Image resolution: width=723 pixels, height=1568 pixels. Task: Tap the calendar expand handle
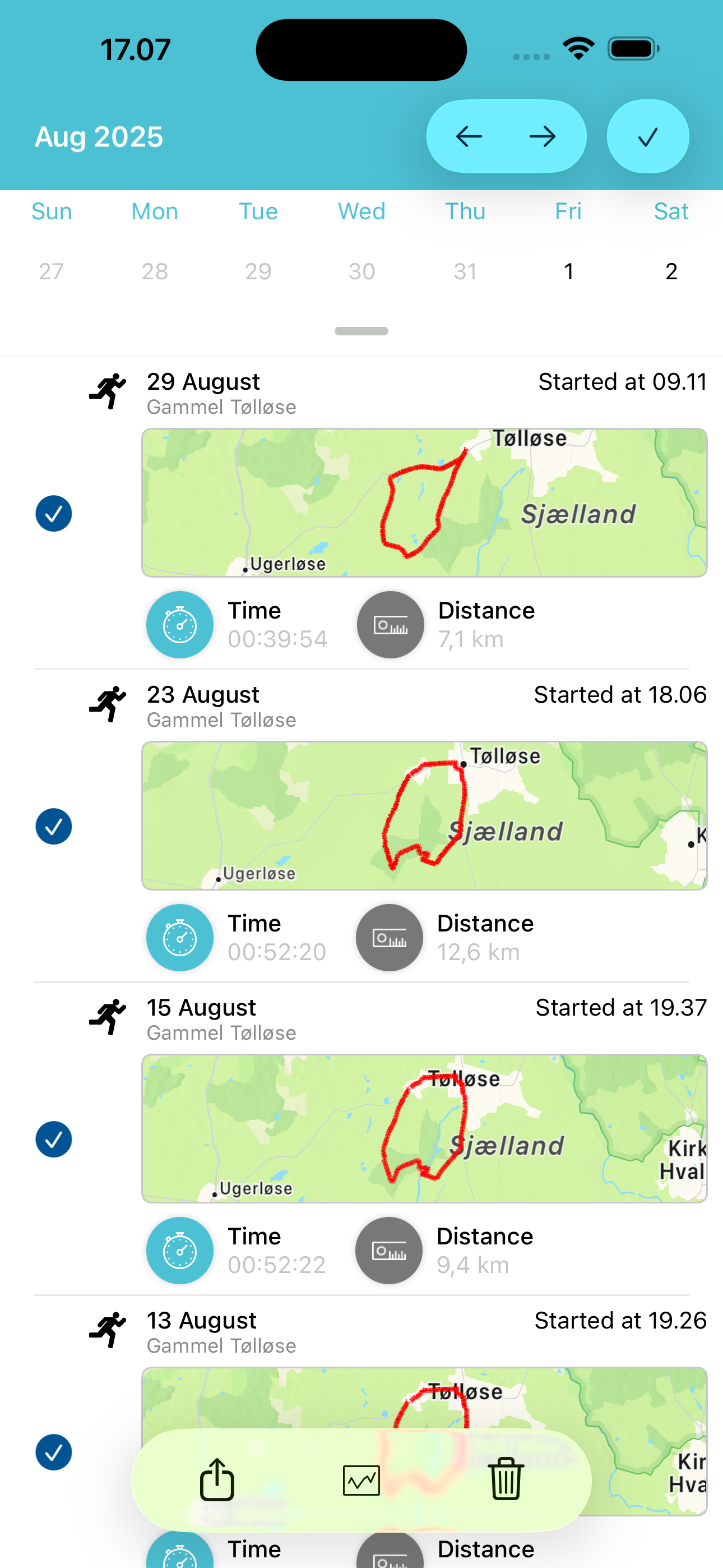pos(361,331)
